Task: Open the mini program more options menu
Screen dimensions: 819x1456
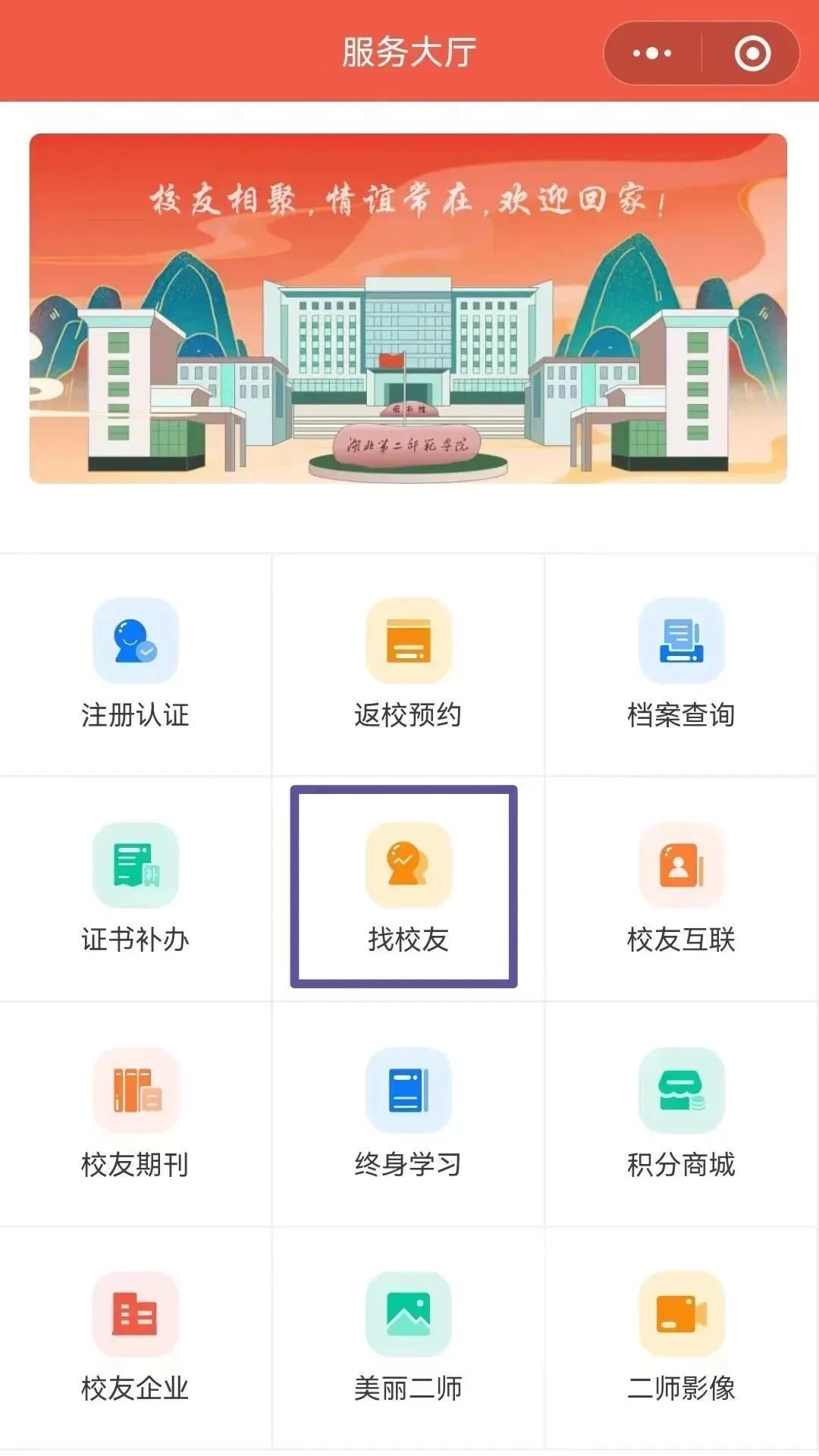Action: click(652, 53)
